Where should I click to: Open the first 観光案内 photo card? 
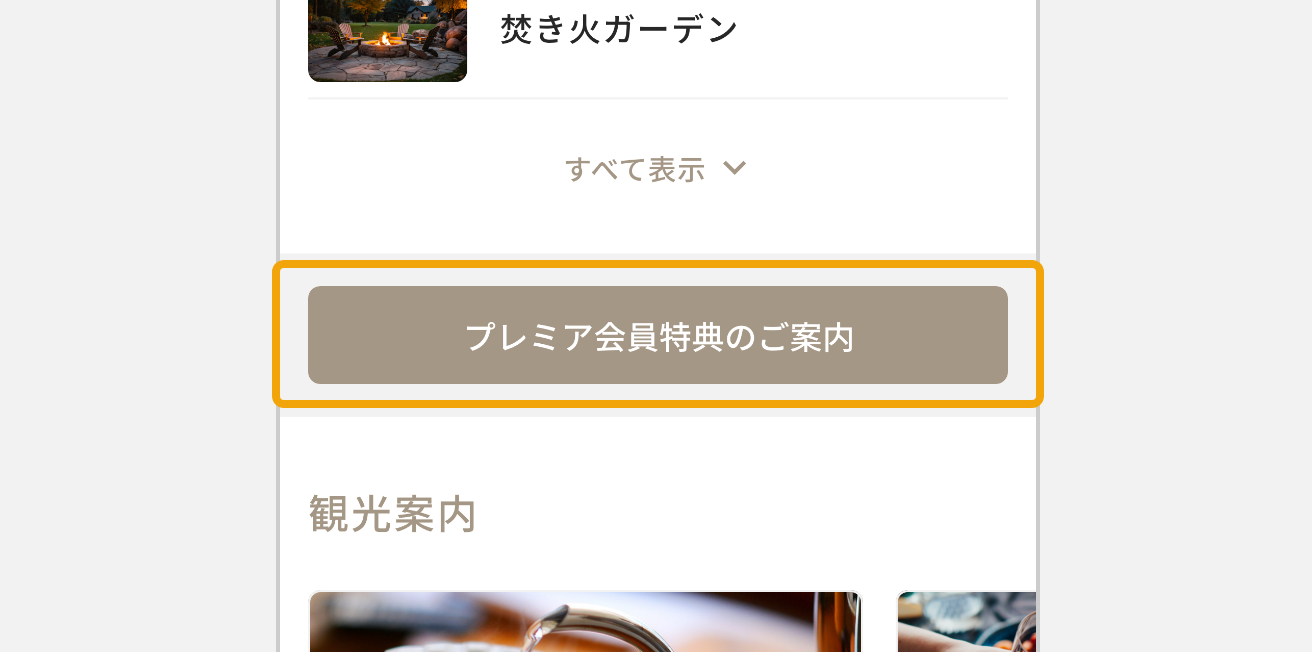[x=585, y=621]
